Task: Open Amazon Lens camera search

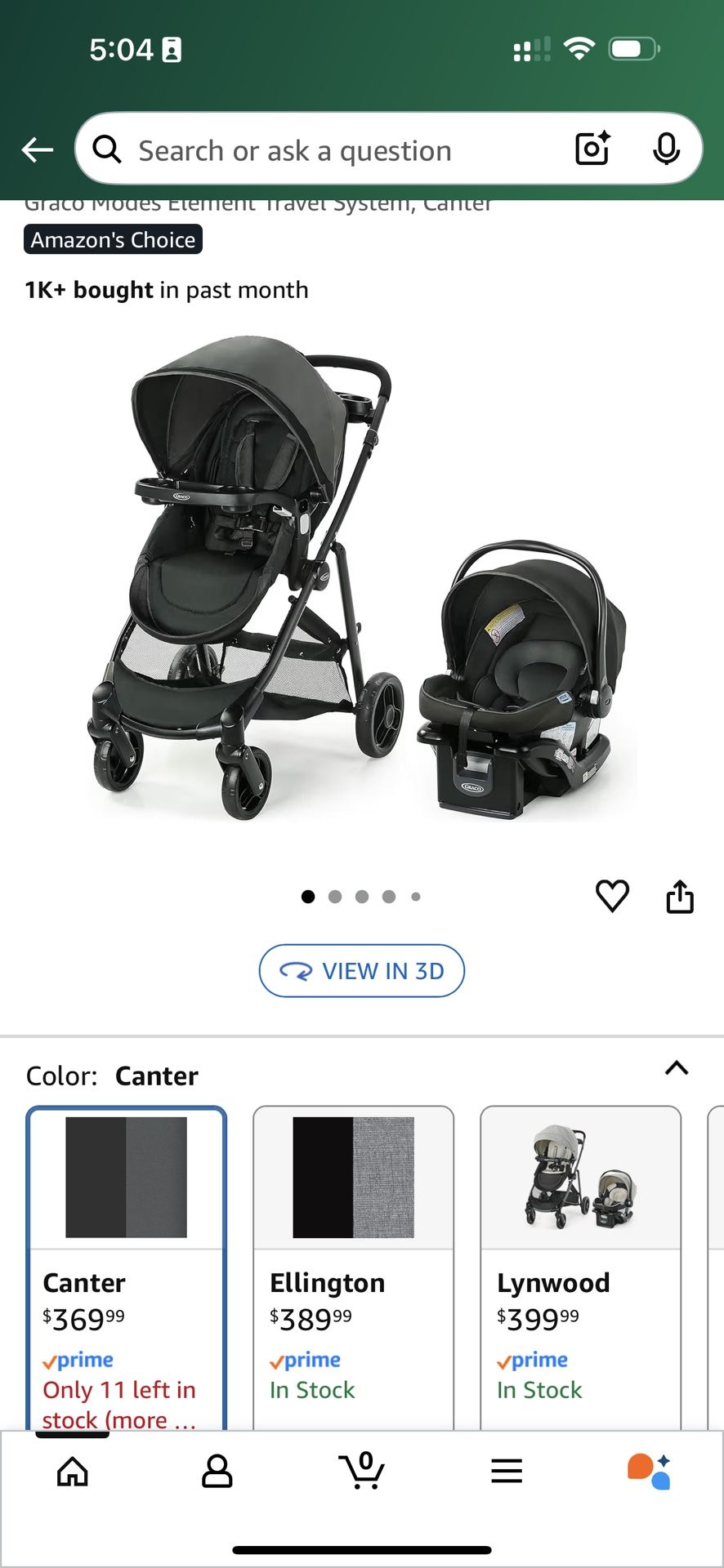Action: coord(592,149)
